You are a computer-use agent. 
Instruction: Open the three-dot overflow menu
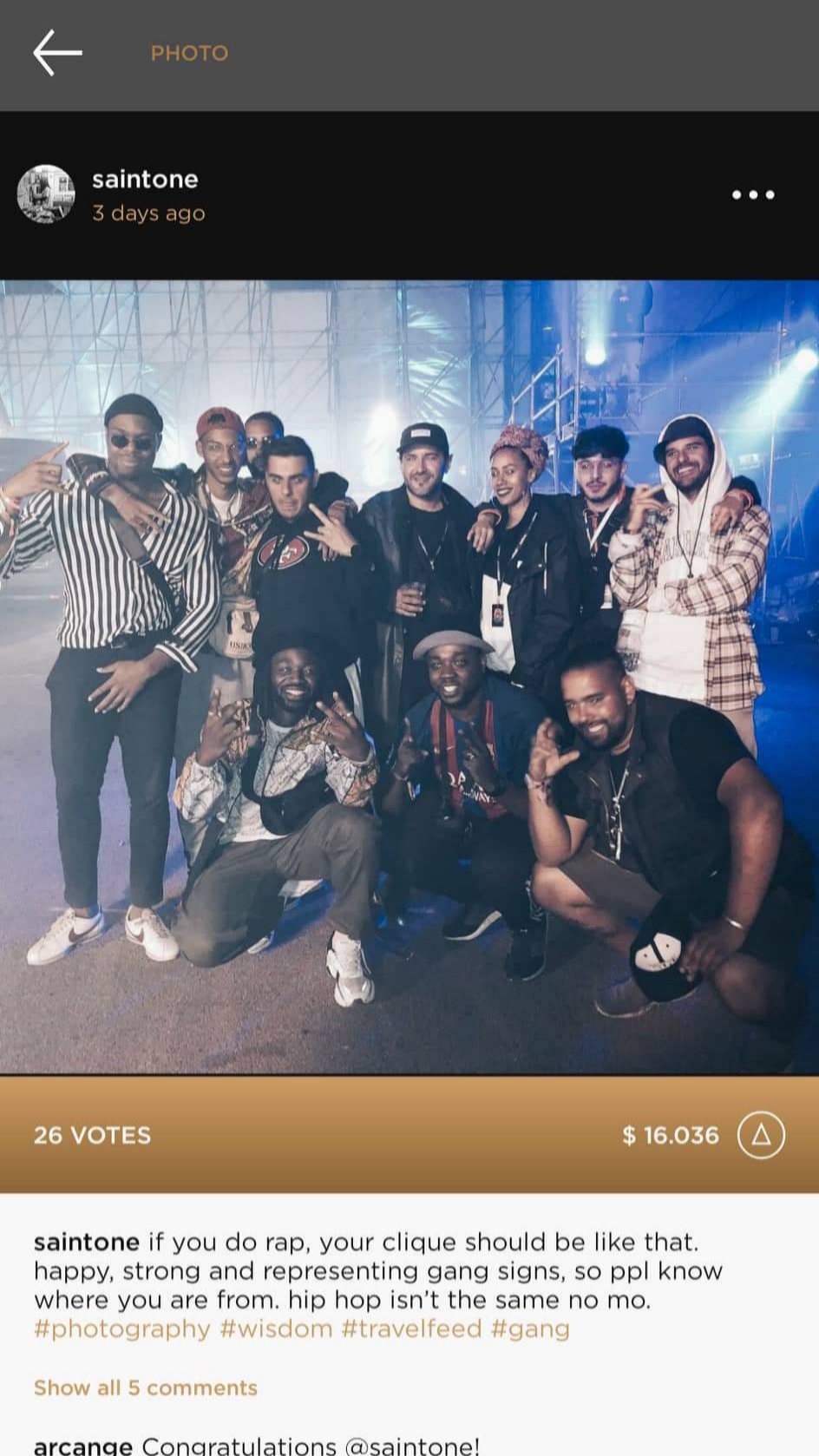coord(752,194)
